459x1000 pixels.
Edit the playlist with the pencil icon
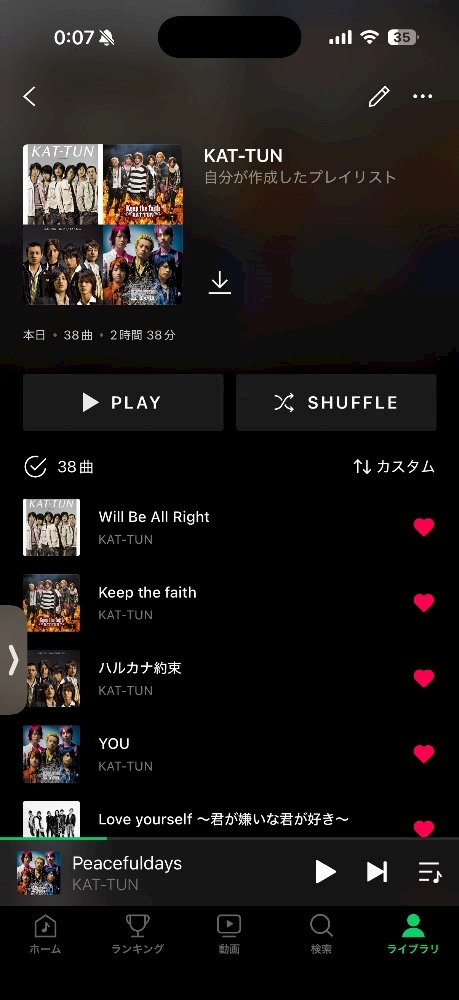(x=379, y=96)
